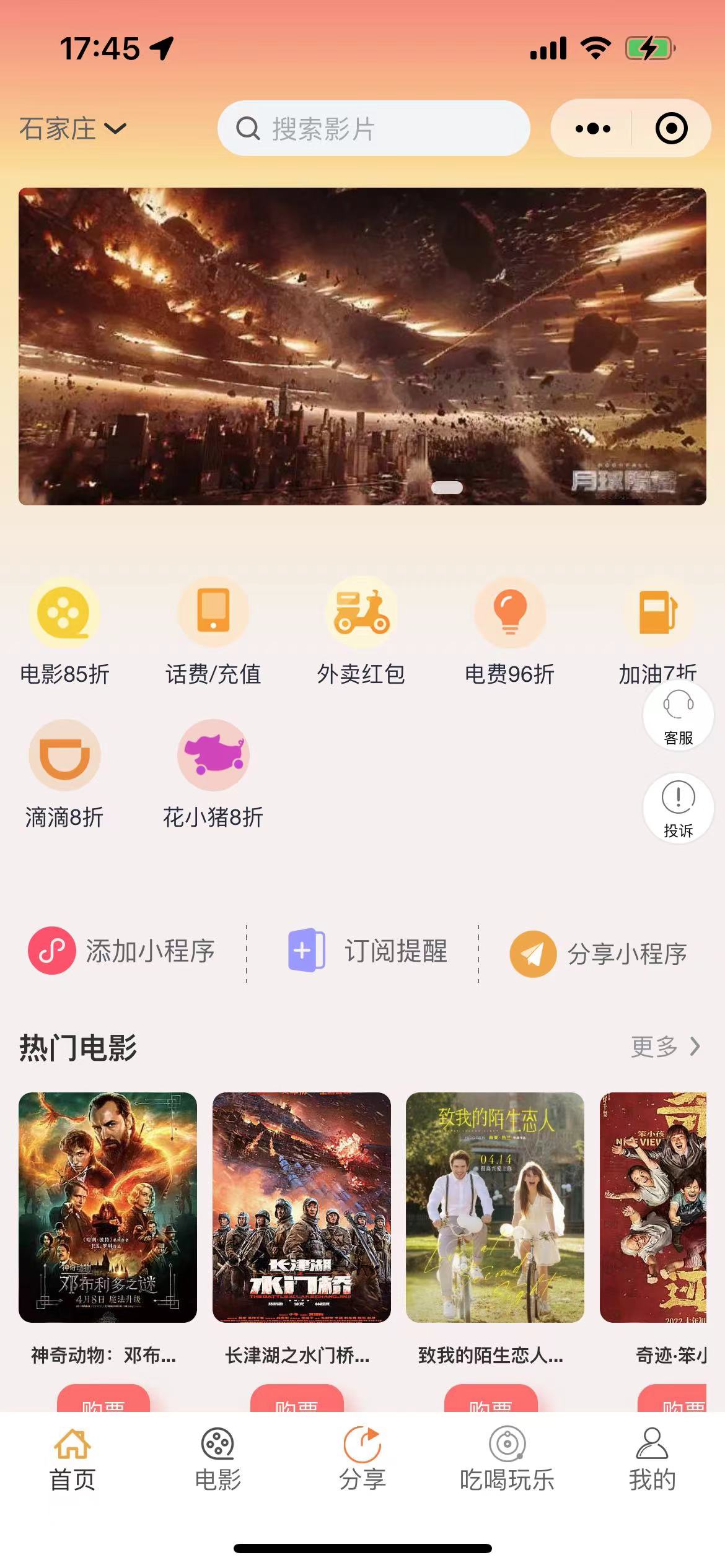Open the 月球陨落 movie banner
The image size is (725, 1568).
click(362, 346)
